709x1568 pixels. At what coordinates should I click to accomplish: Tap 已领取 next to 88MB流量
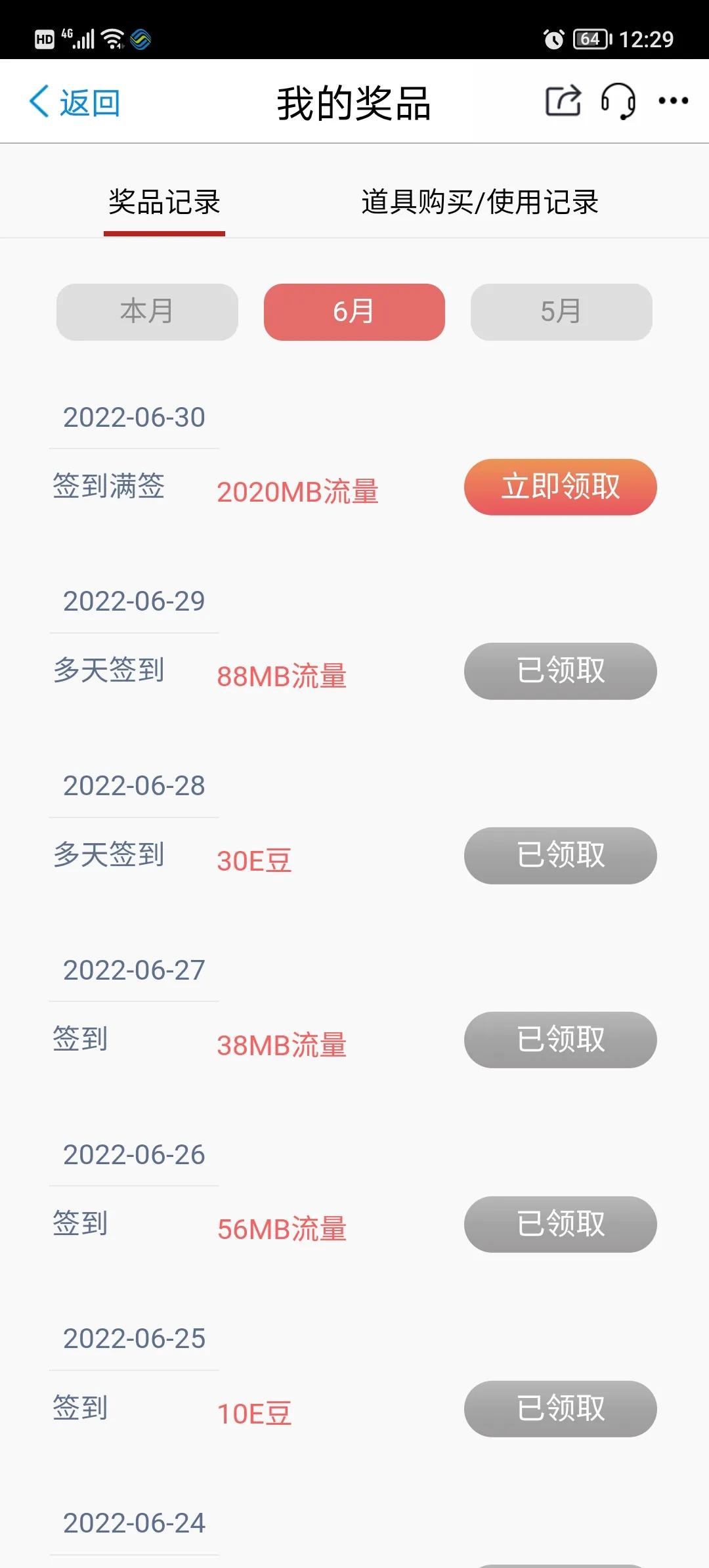pyautogui.click(x=559, y=671)
